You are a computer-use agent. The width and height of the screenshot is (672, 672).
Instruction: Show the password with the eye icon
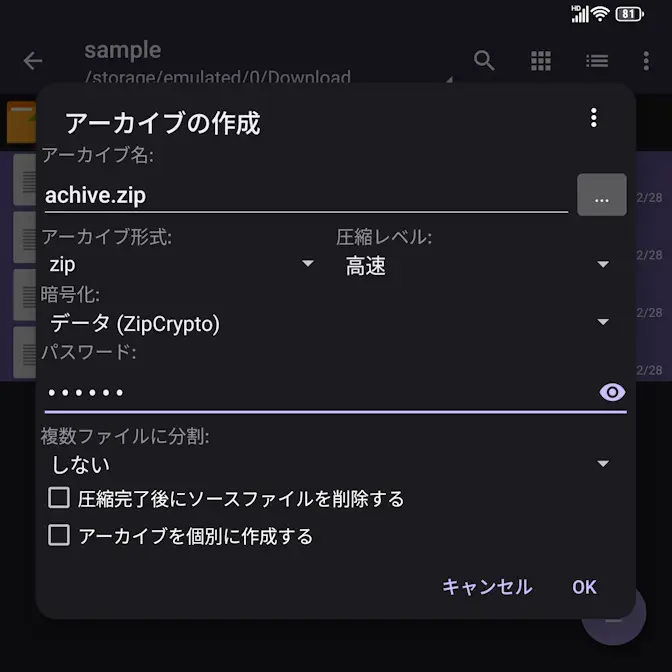pos(612,392)
